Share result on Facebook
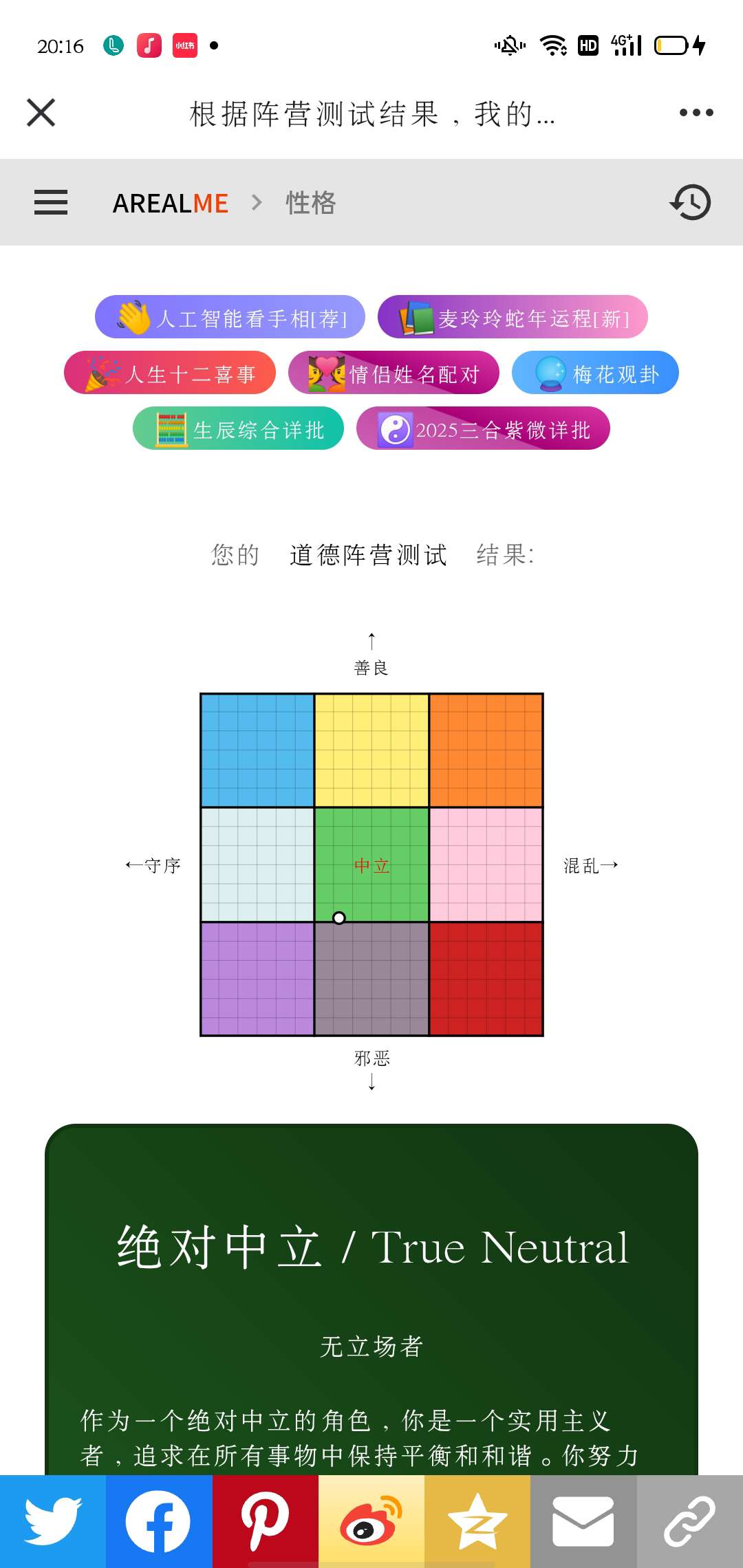743x1568 pixels. pyautogui.click(x=159, y=1521)
